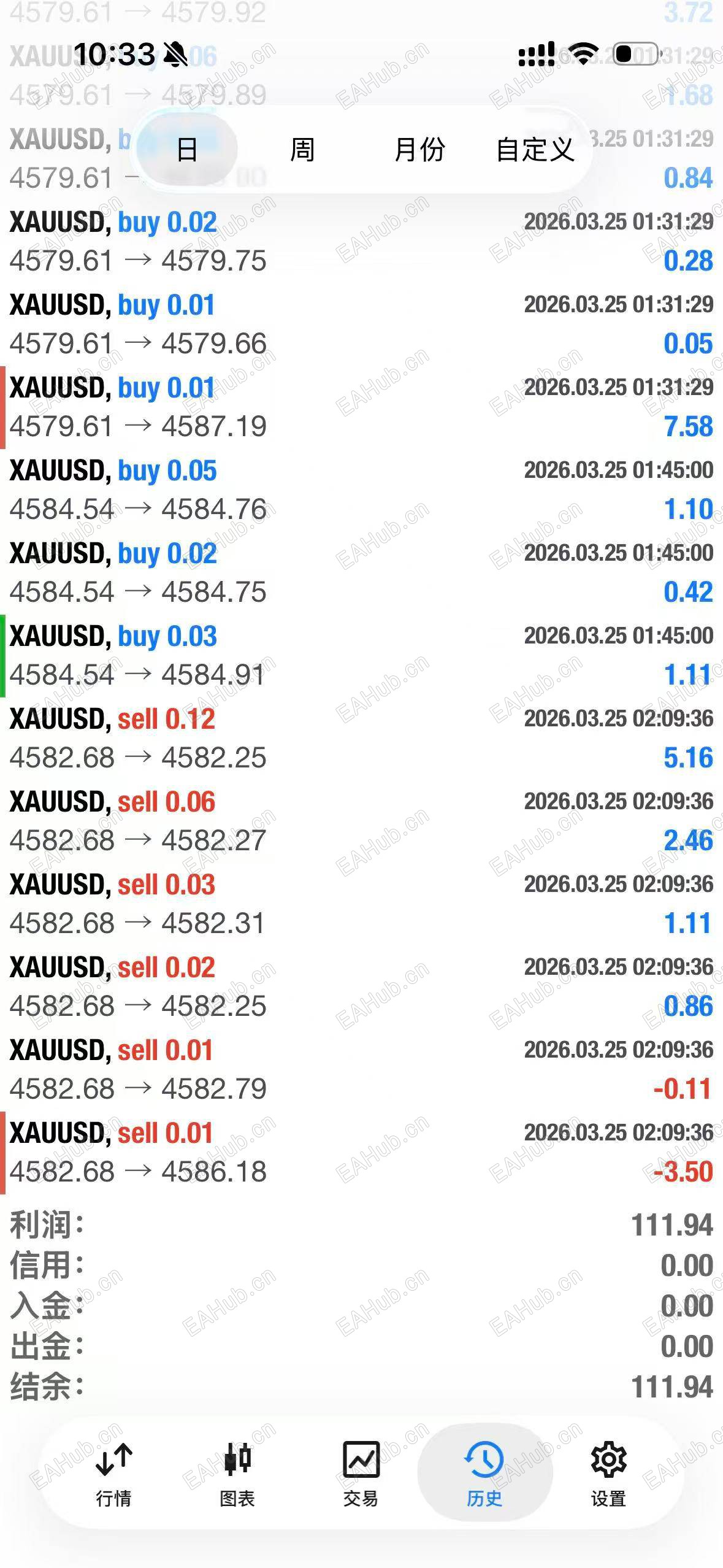
Task: View the sell 0.03 trade closed at 4582.31
Action: tap(361, 904)
